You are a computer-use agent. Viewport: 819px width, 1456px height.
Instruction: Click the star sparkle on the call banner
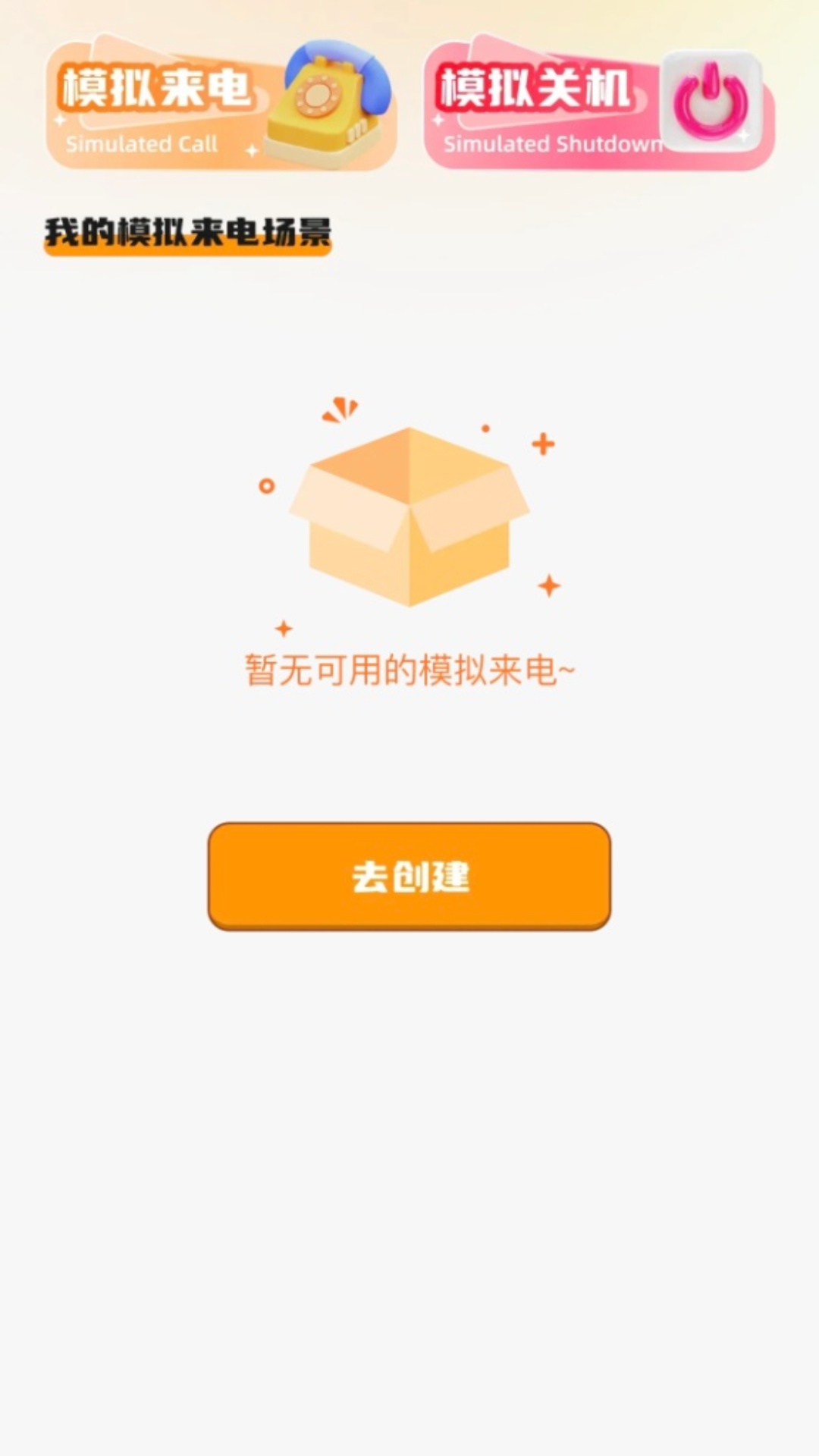(x=250, y=150)
